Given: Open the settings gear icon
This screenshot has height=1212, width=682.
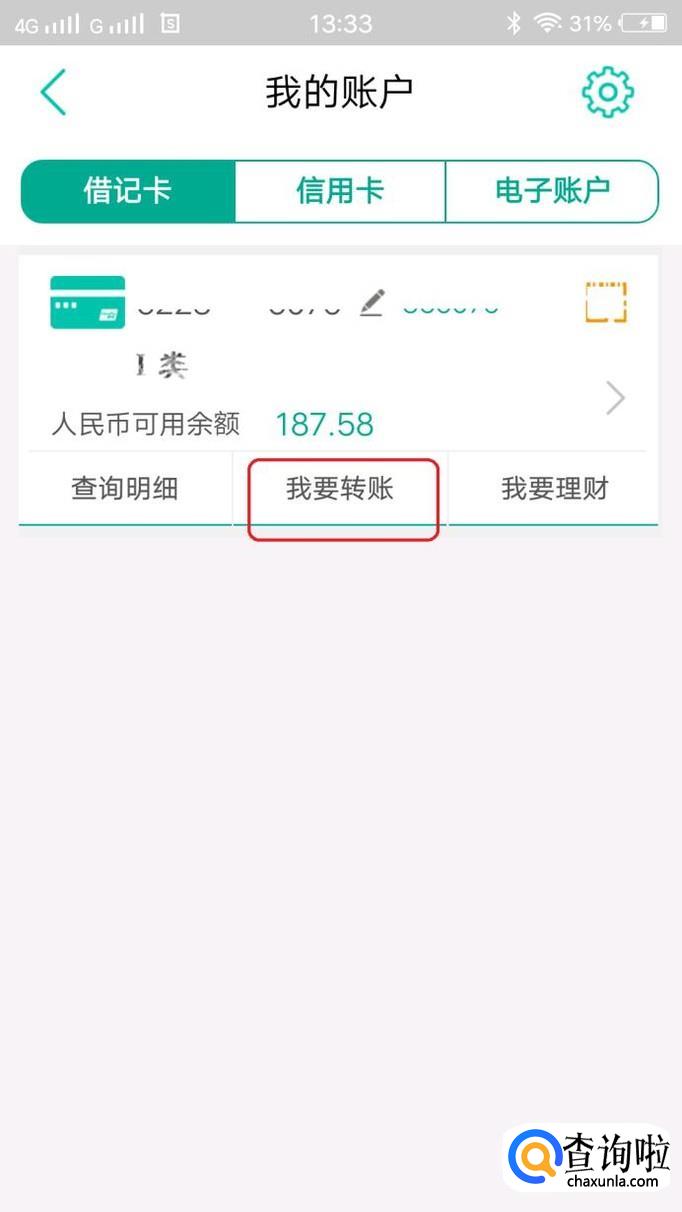Looking at the screenshot, I should 607,92.
